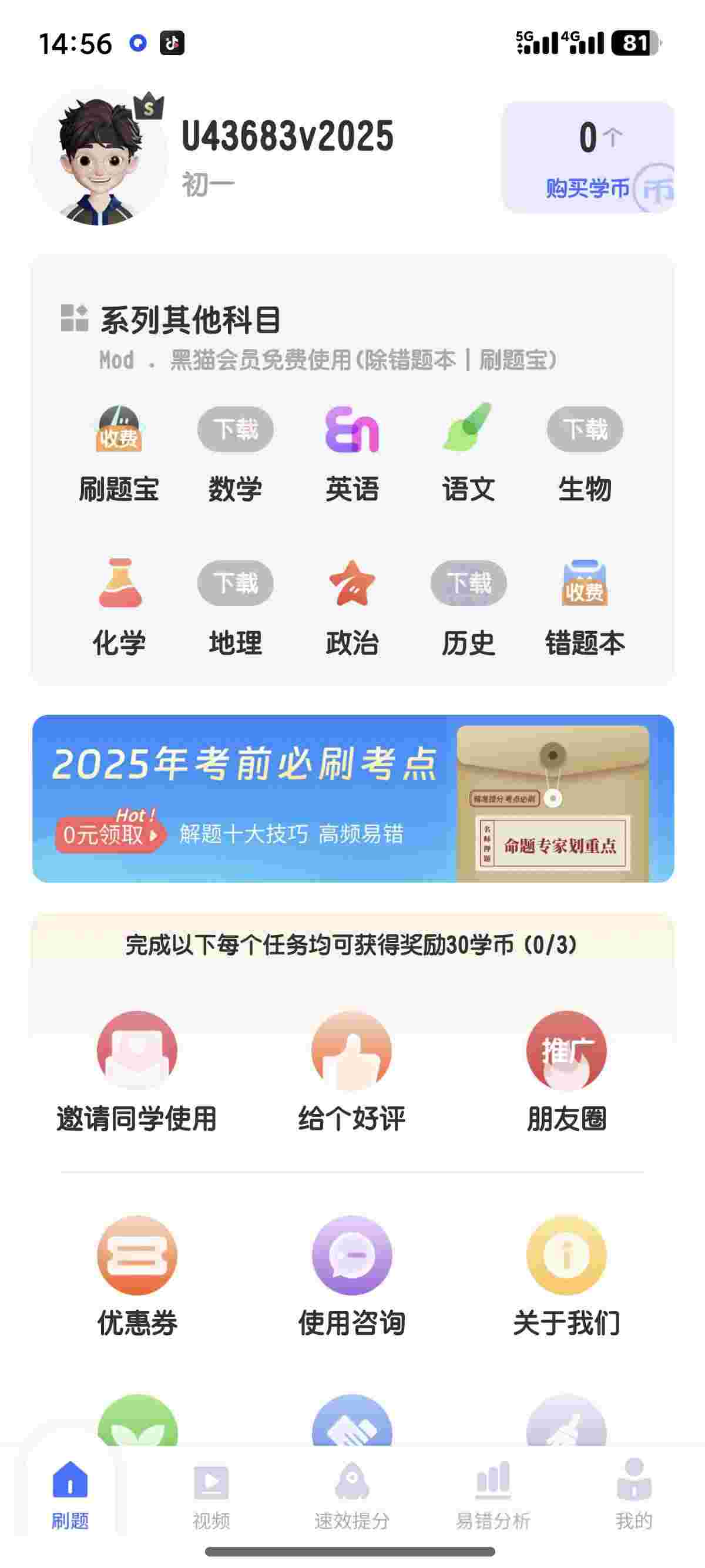Open the 刷题宝 subject
The image size is (705, 1568).
119,453
